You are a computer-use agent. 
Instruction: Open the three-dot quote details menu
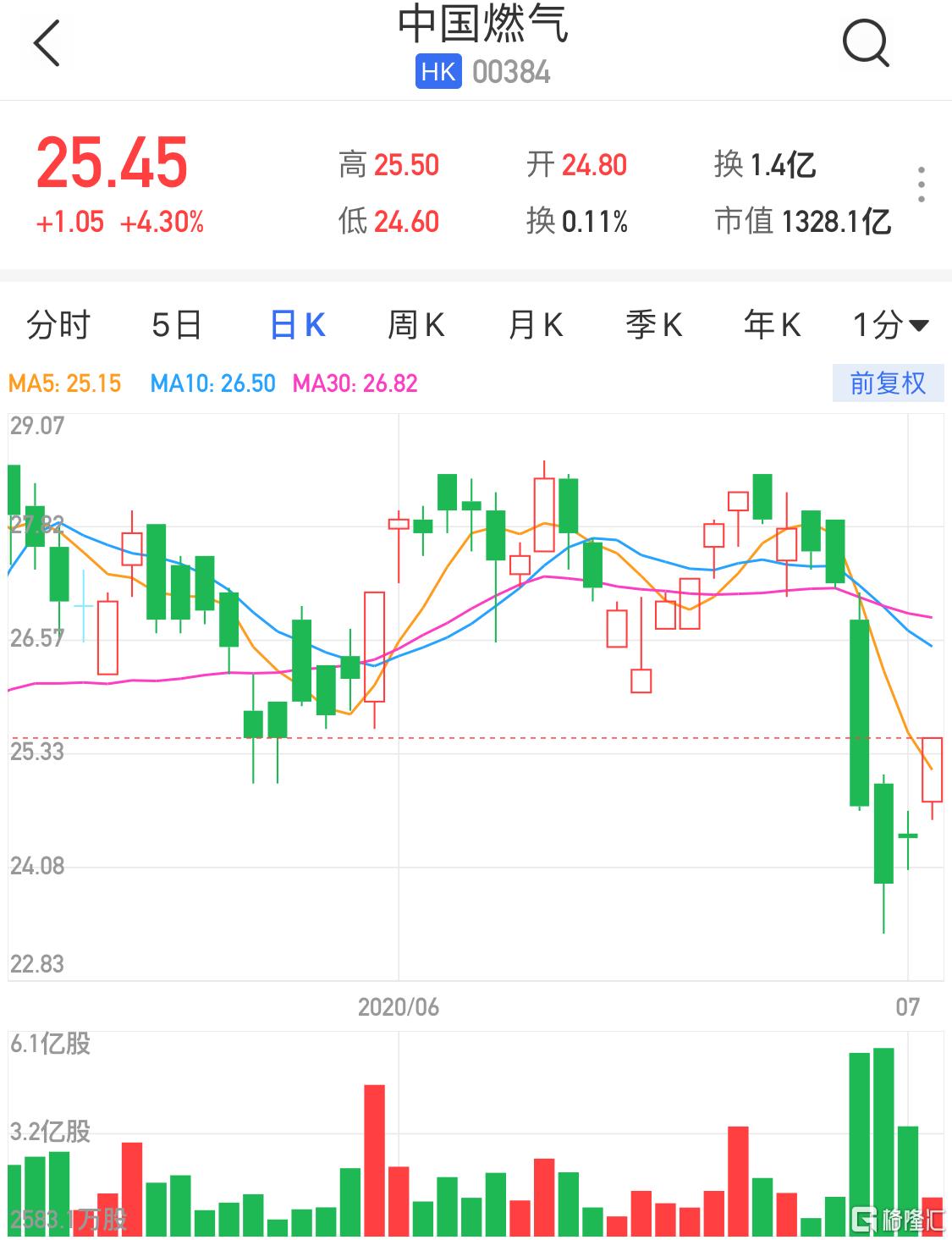921,185
